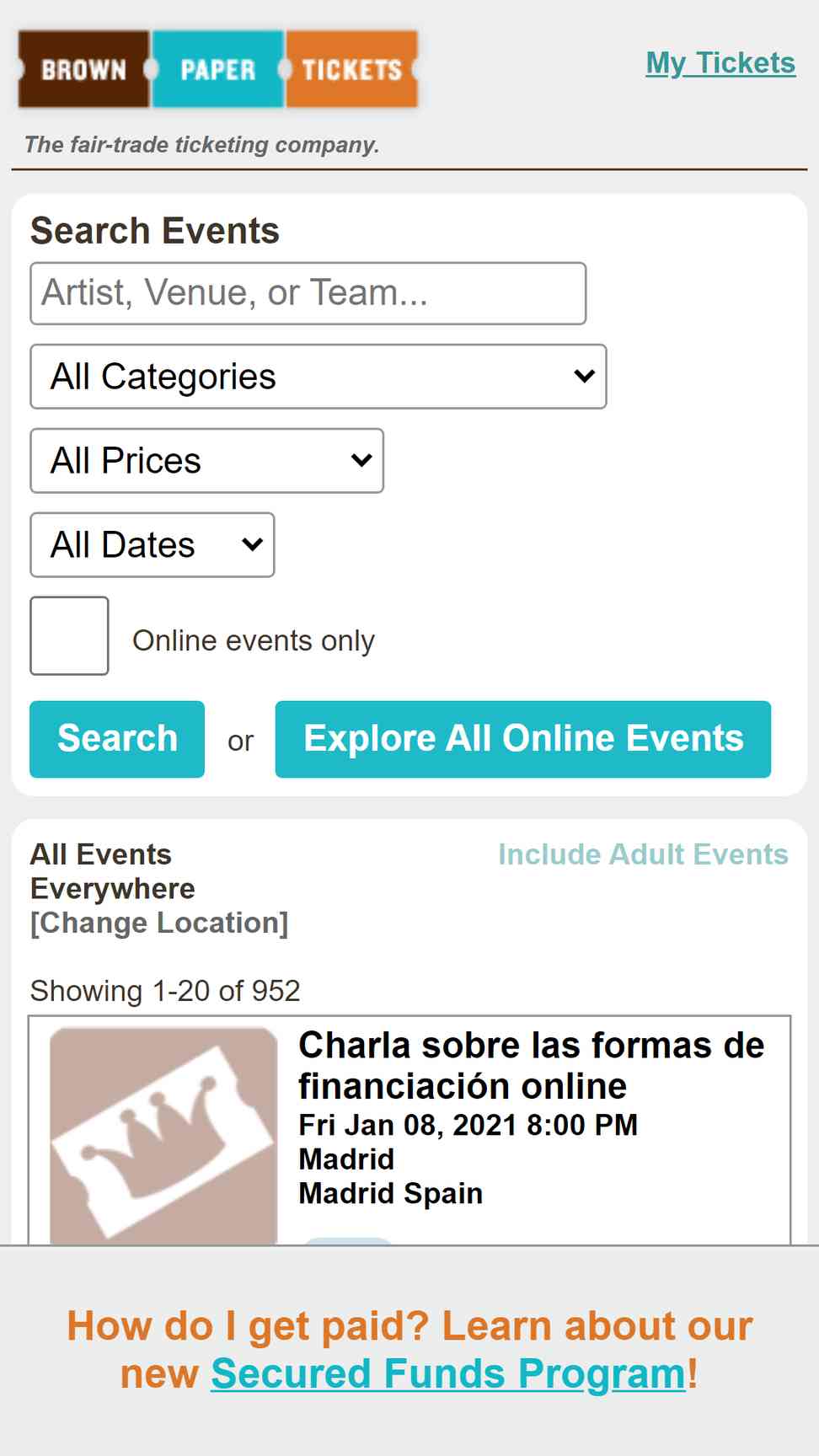Open the All Dates dropdown

153,545
